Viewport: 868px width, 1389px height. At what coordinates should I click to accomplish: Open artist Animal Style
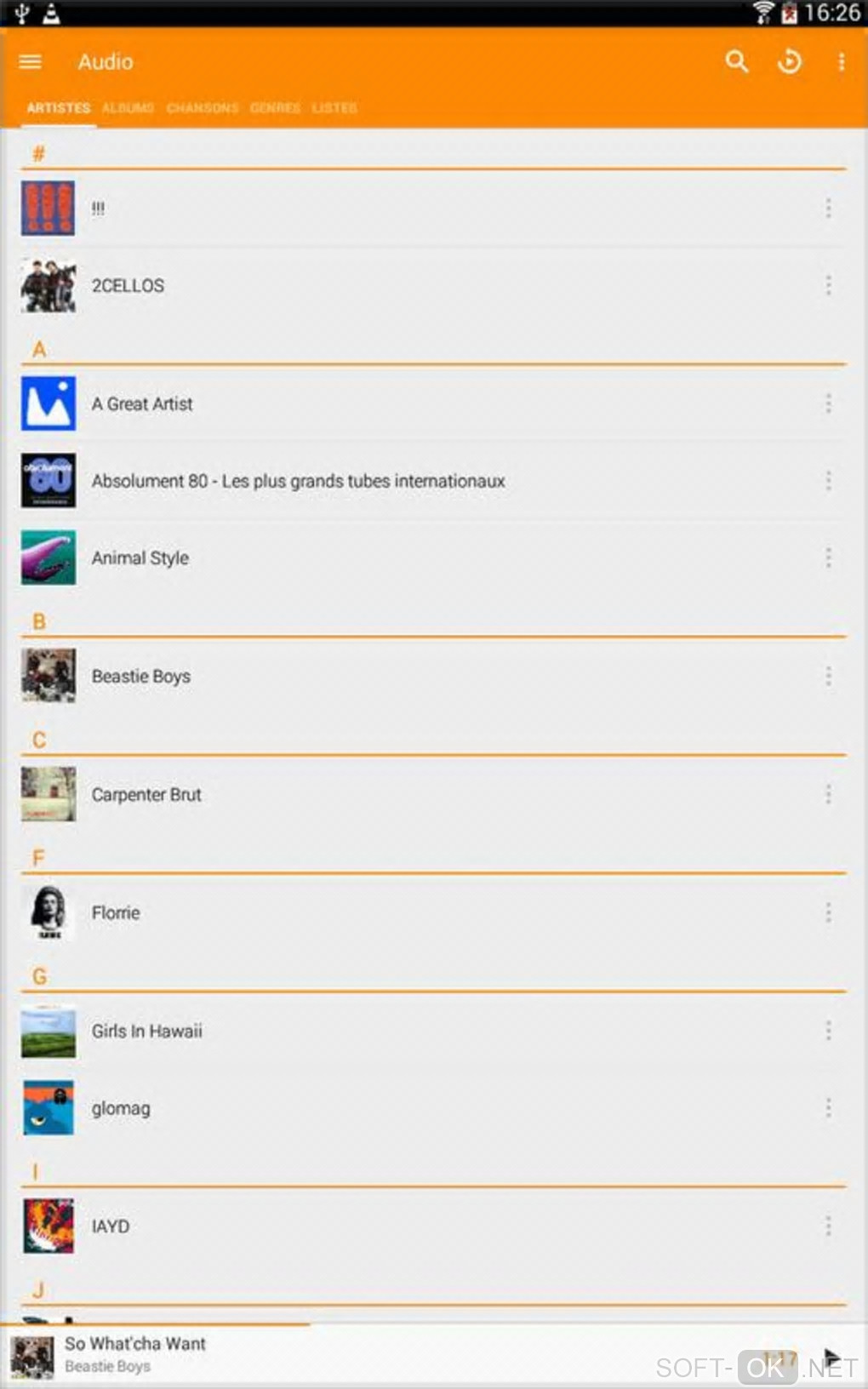point(140,558)
